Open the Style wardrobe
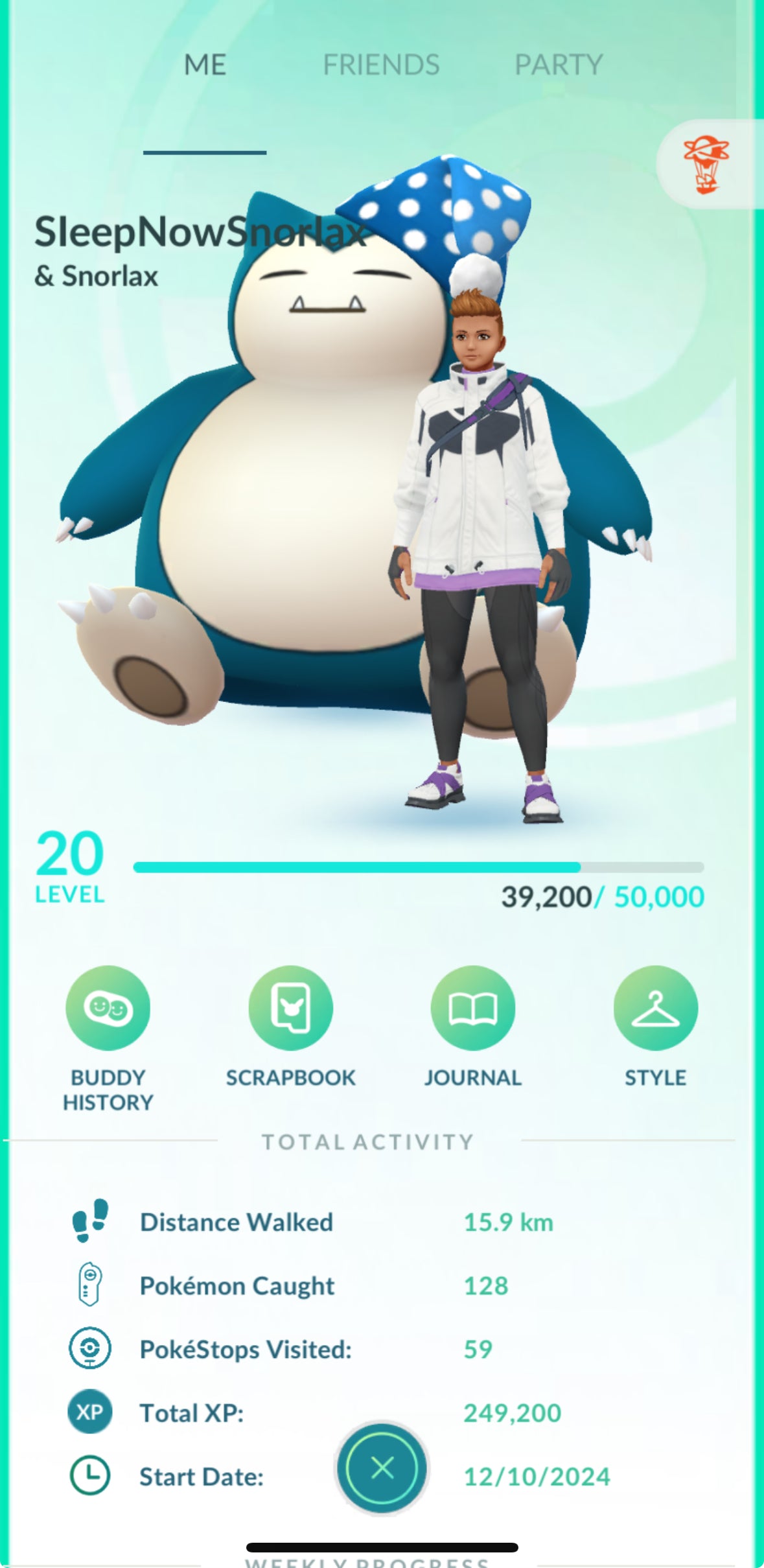 [655, 1008]
